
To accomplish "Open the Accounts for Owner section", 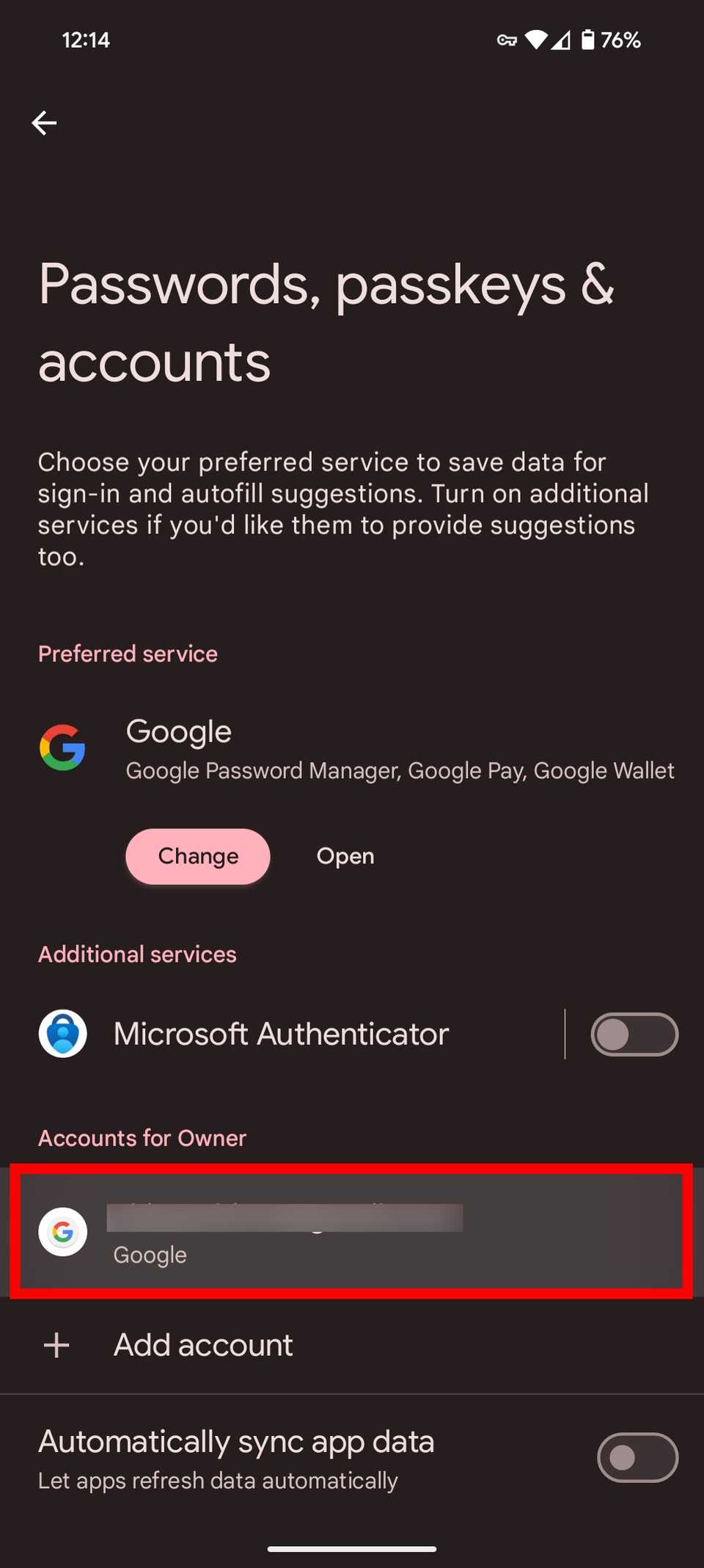I will [142, 1137].
